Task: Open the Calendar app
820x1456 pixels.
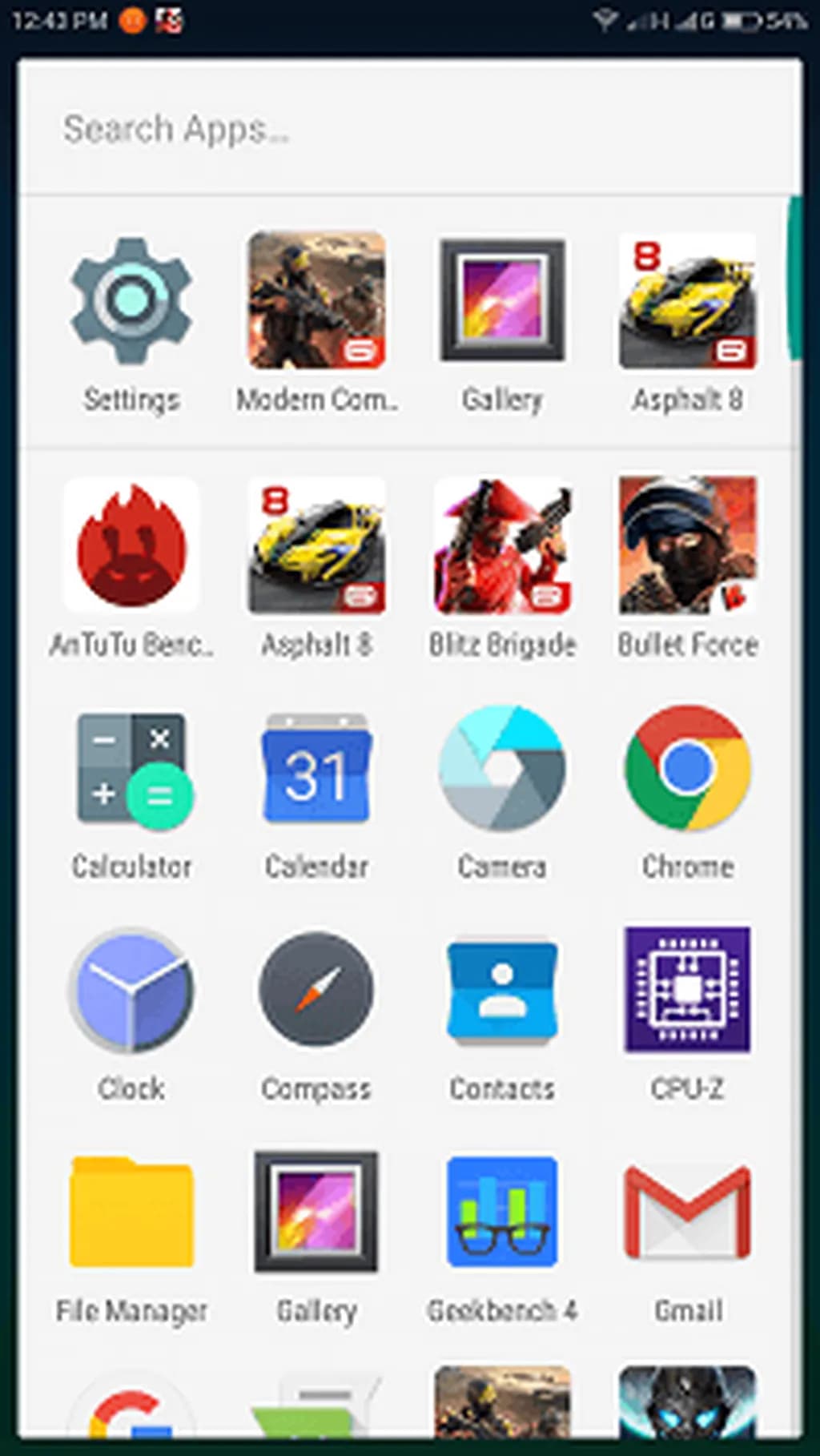Action: (316, 769)
